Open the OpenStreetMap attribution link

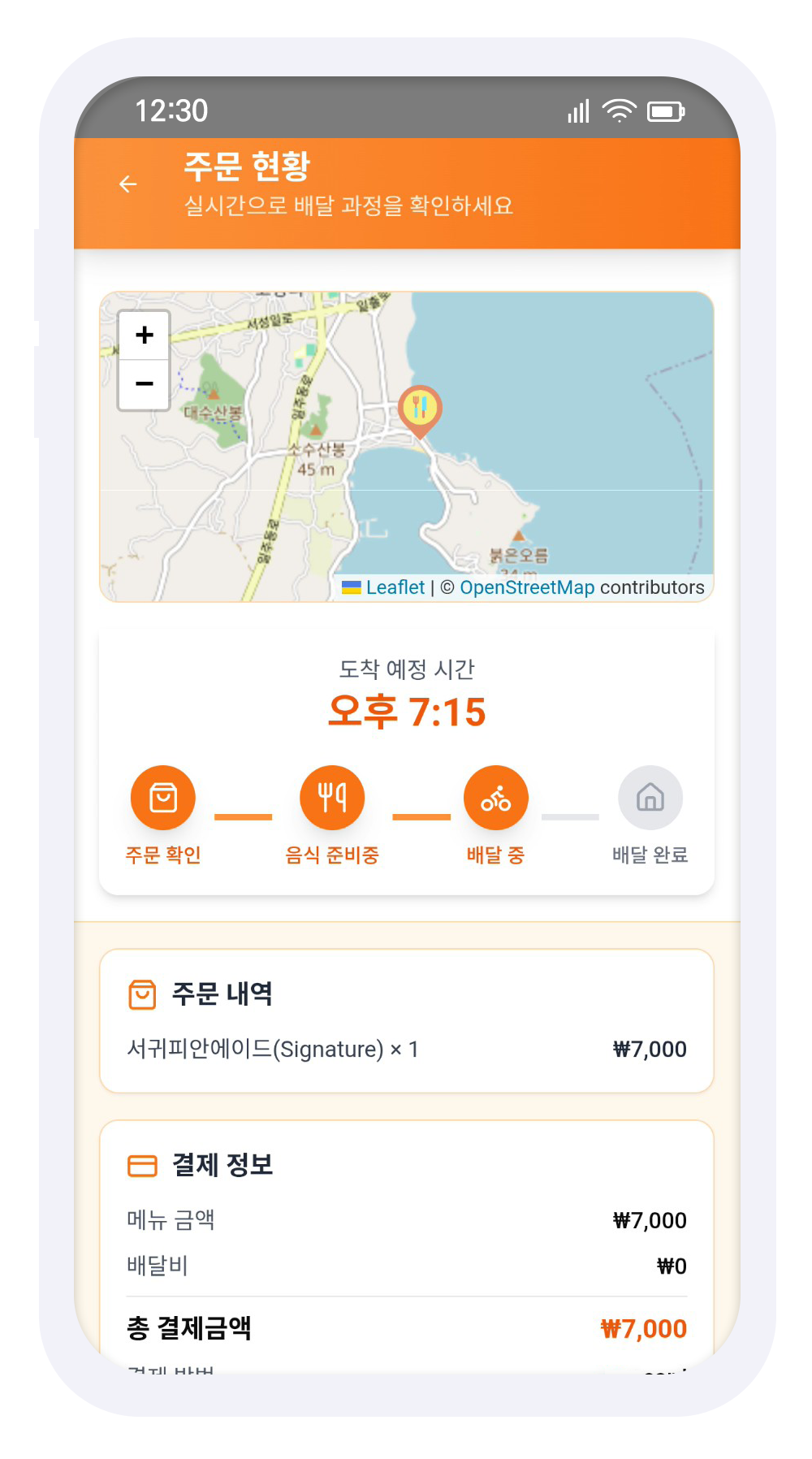pyautogui.click(x=527, y=587)
